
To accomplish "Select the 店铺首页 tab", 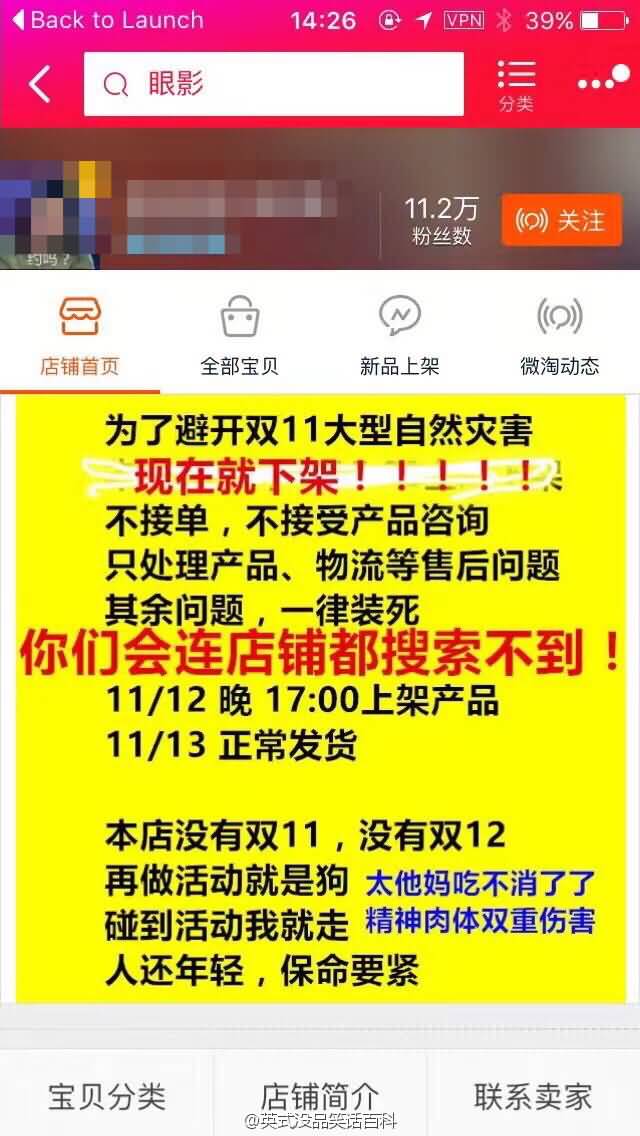I will [x=80, y=335].
